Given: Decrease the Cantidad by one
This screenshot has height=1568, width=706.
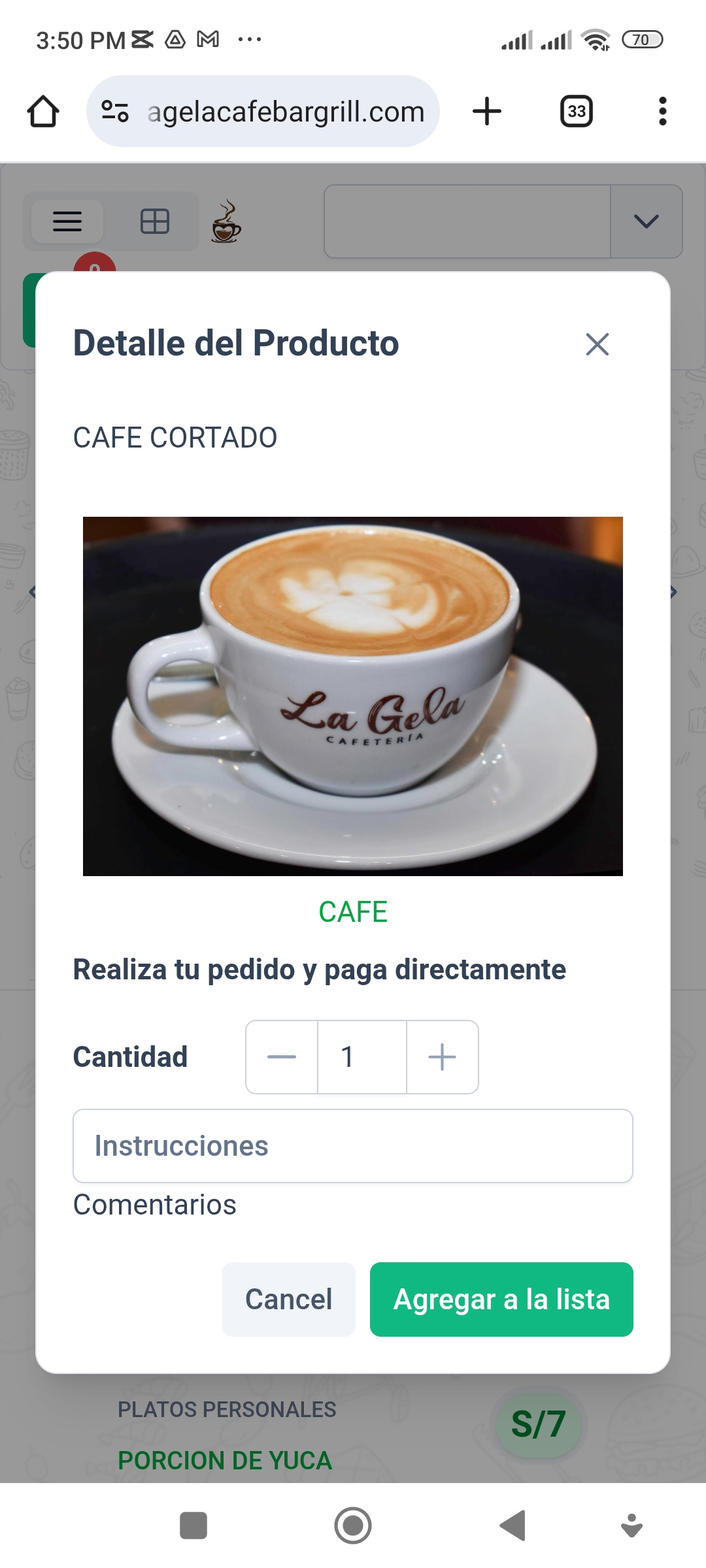Looking at the screenshot, I should click(x=282, y=1057).
